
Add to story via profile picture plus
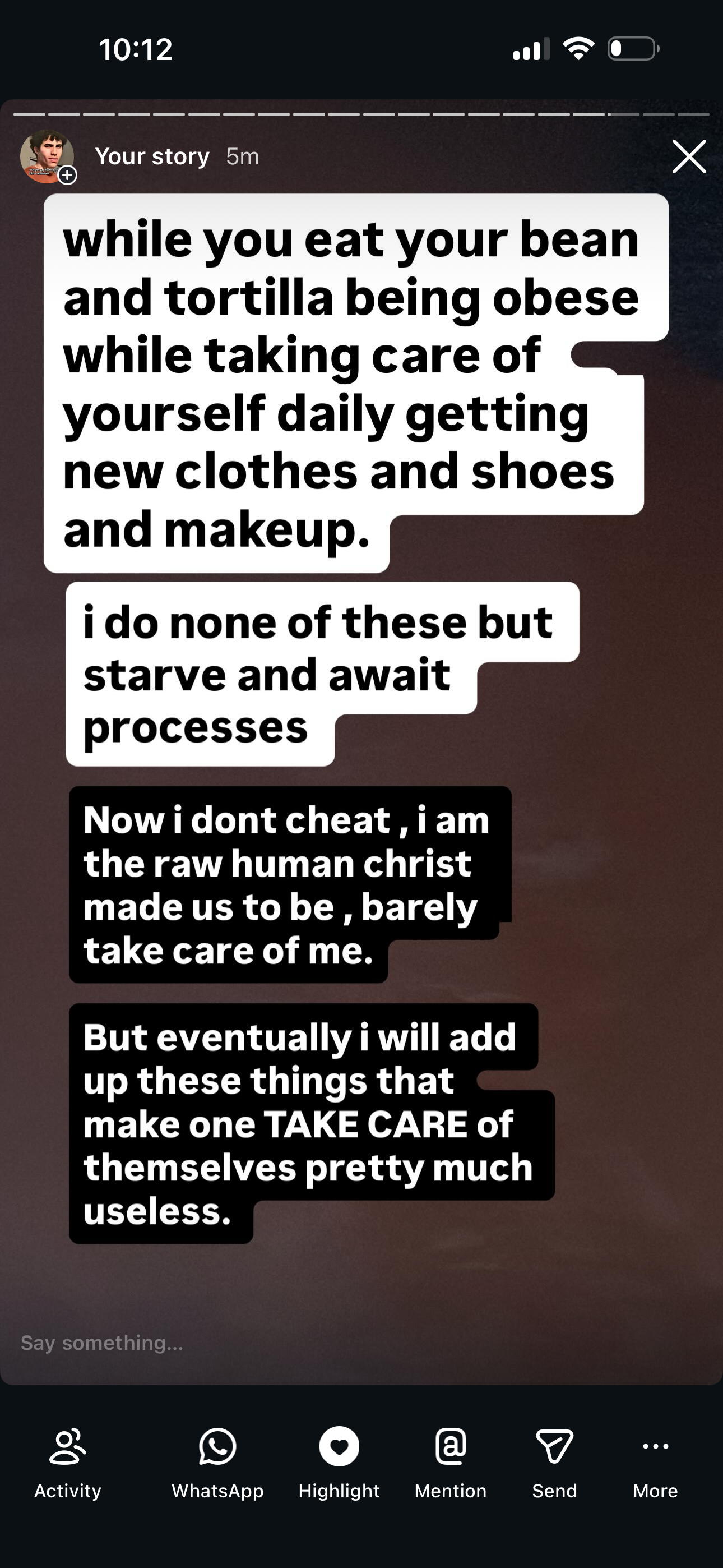click(67, 176)
